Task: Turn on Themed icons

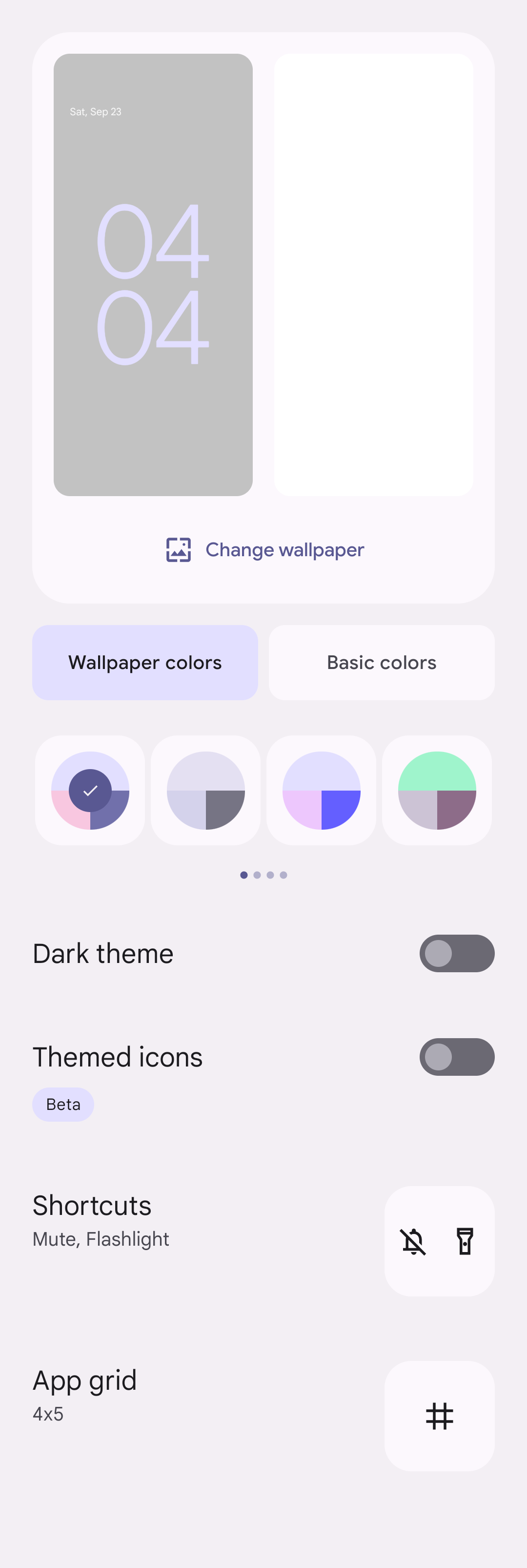Action: click(x=456, y=1057)
